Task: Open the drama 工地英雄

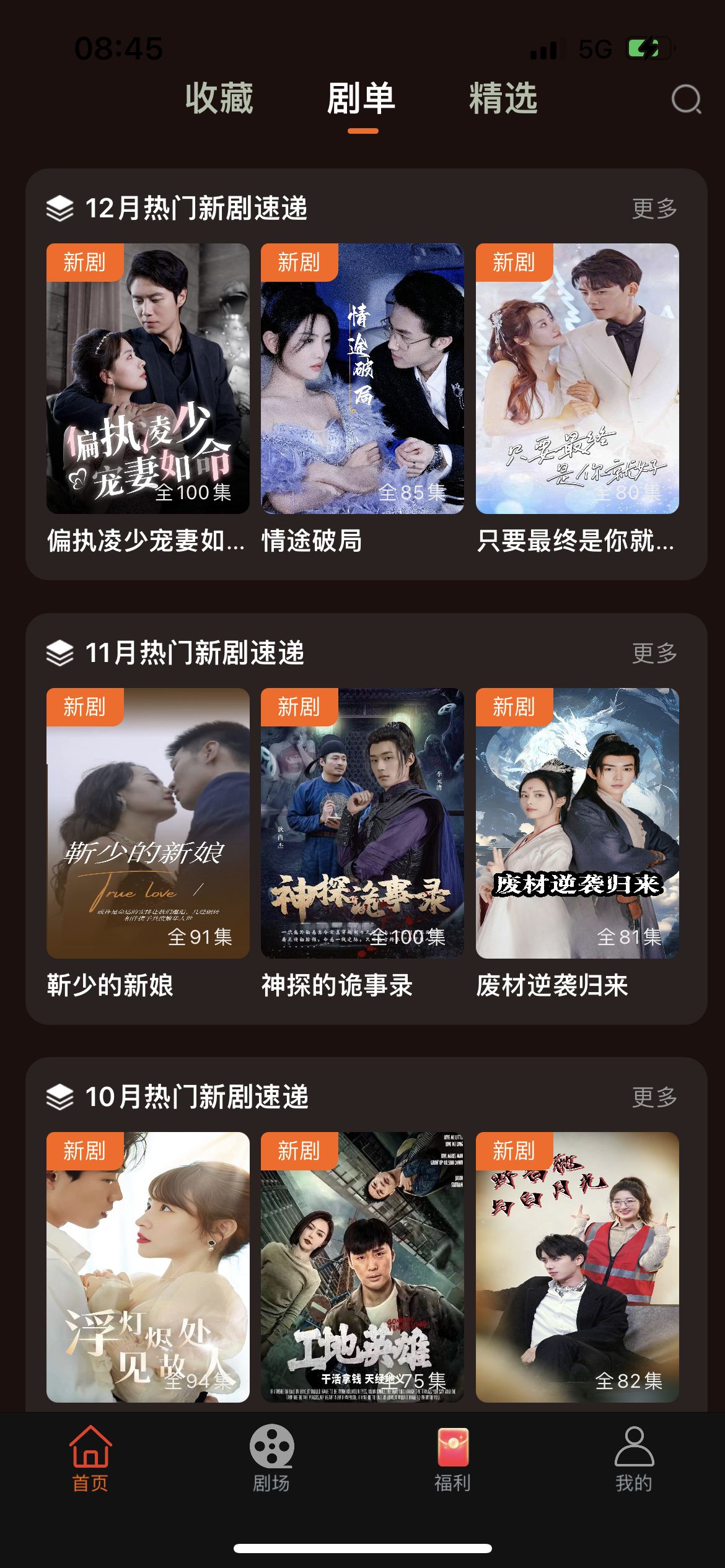Action: tap(362, 1266)
